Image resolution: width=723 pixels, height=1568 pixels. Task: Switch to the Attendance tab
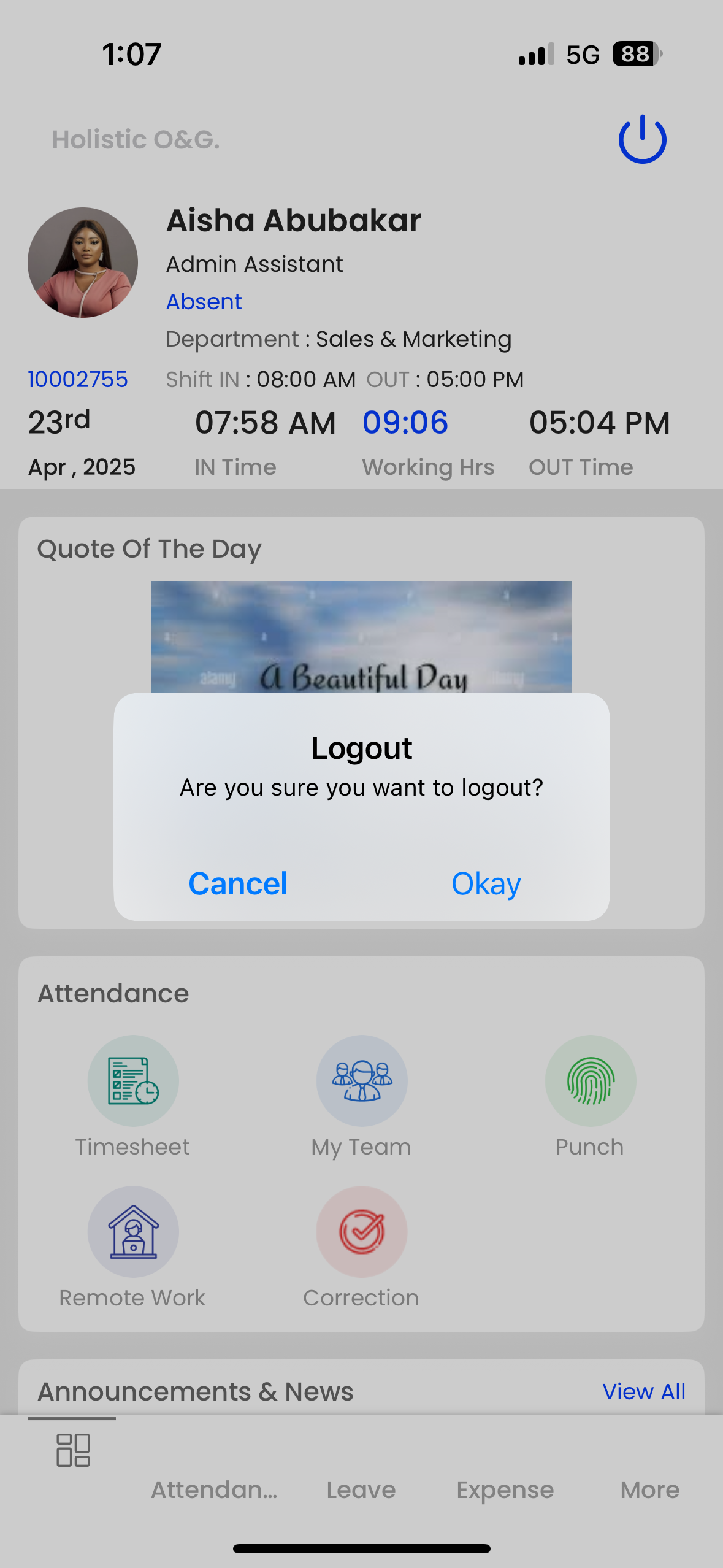pos(215,1489)
